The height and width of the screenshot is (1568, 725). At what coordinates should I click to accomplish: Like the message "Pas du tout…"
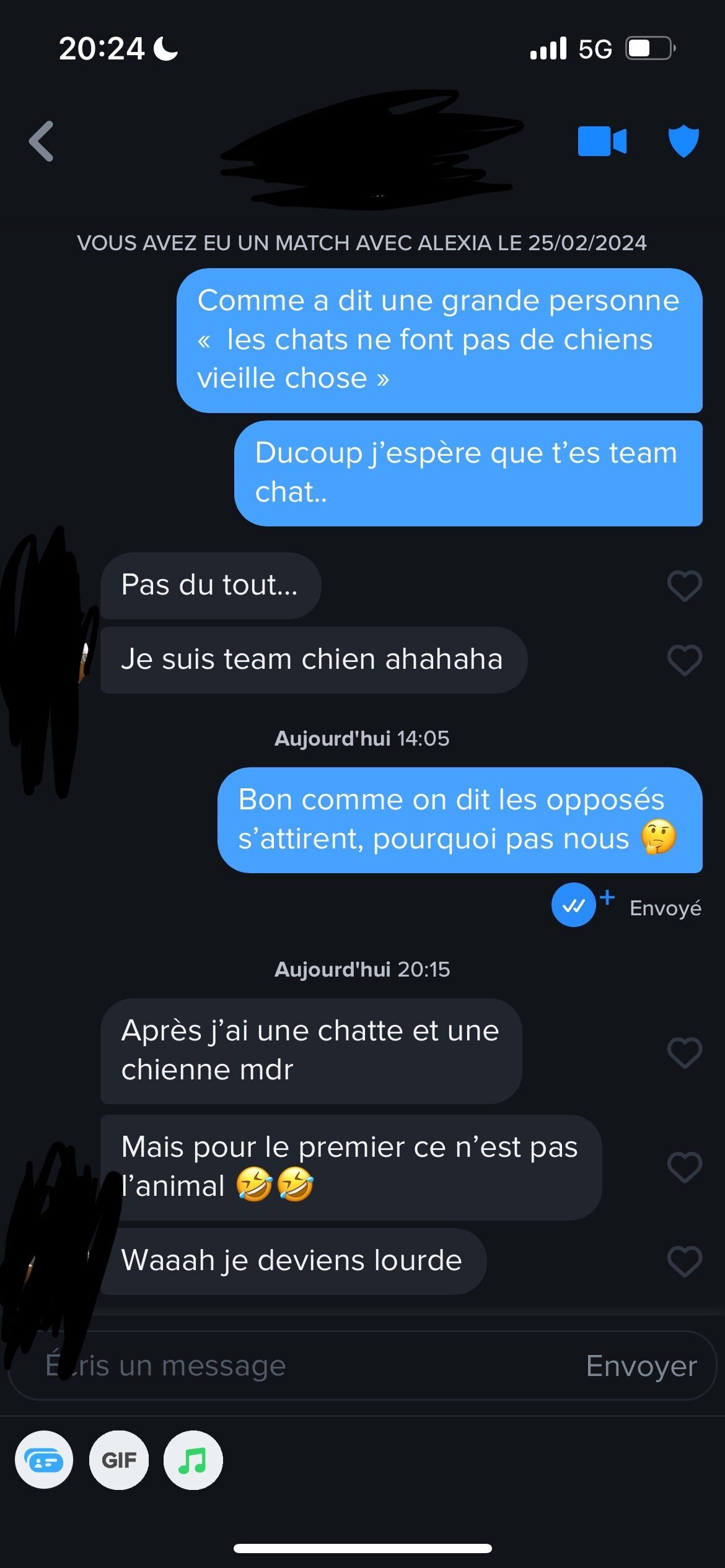[684, 586]
